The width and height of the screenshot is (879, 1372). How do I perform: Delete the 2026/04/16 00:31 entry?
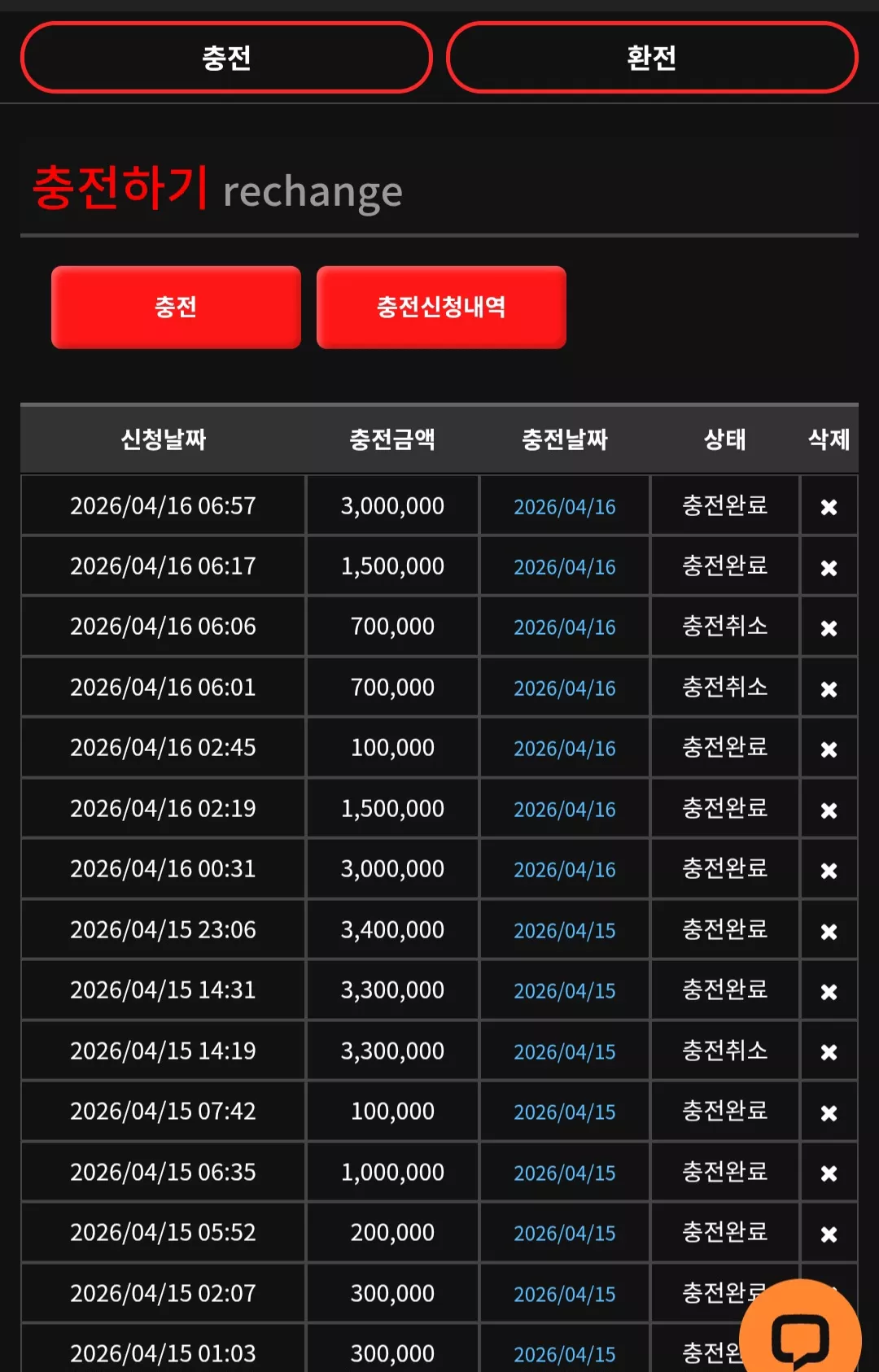829,871
